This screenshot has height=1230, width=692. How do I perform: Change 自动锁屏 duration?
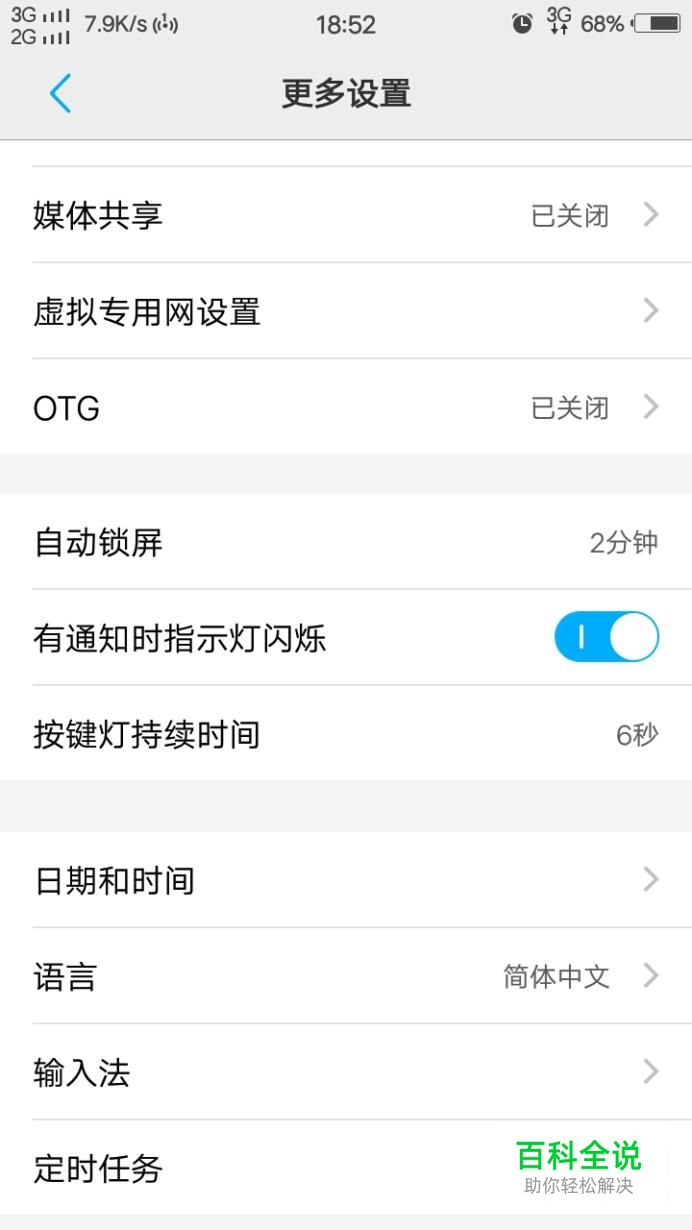click(x=346, y=542)
